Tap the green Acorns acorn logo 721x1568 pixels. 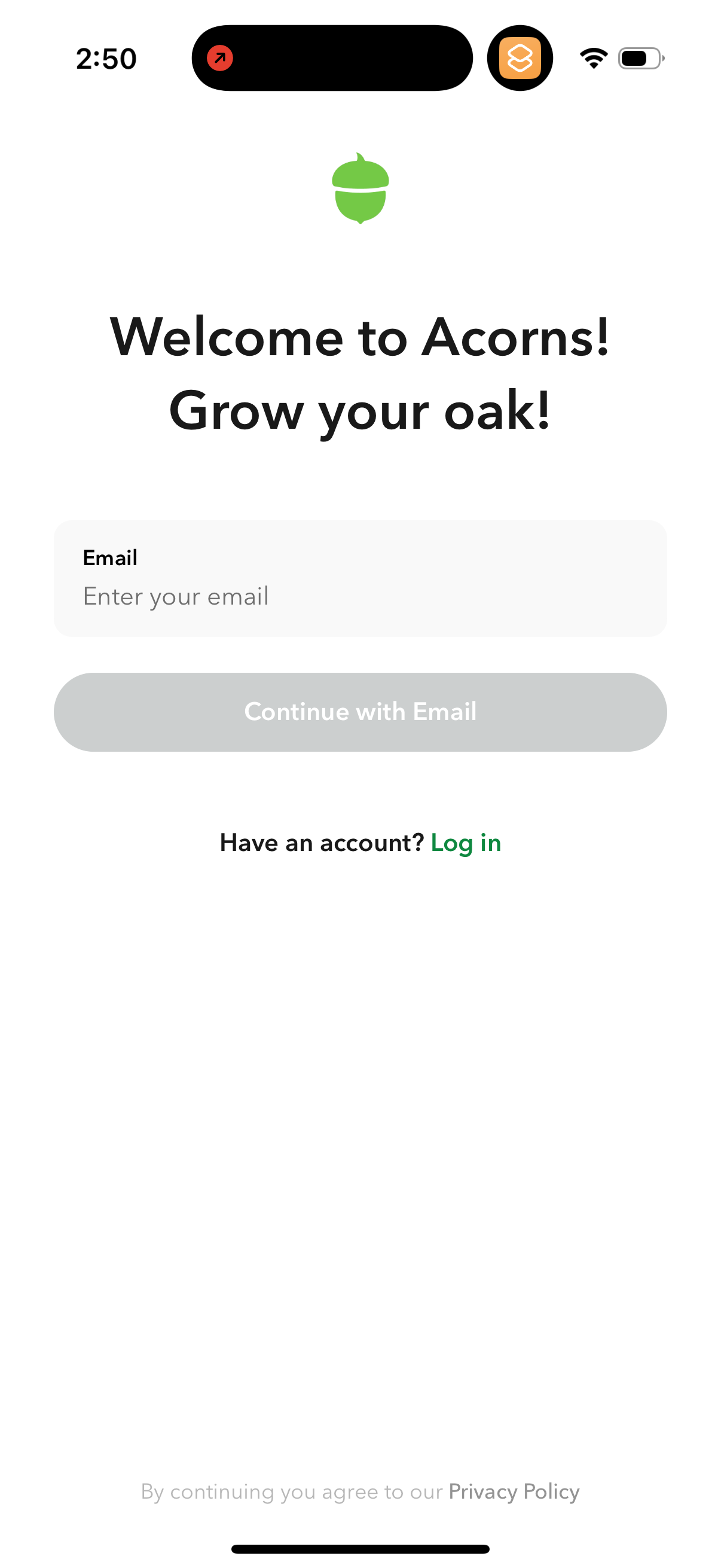click(360, 192)
